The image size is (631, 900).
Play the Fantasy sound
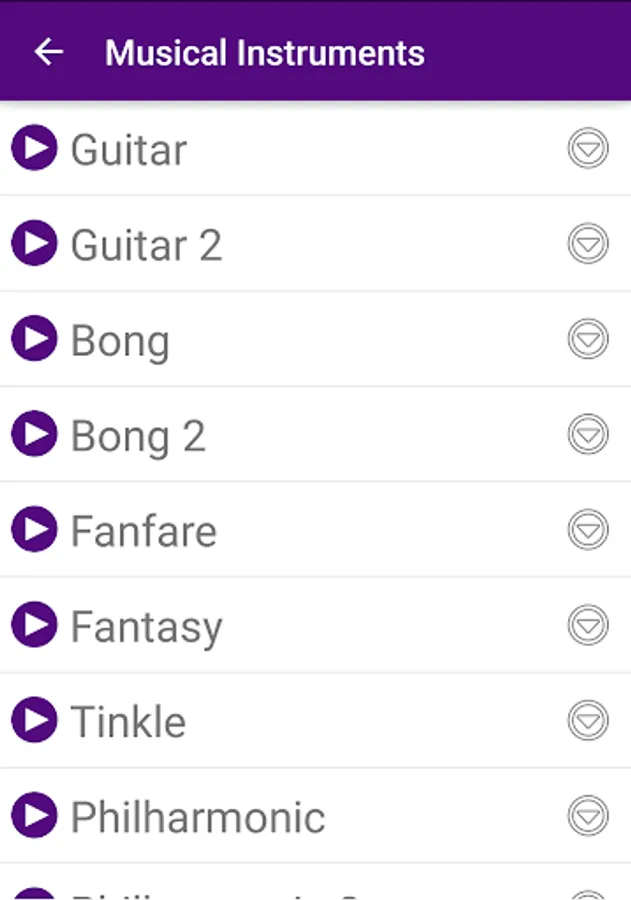(34, 625)
